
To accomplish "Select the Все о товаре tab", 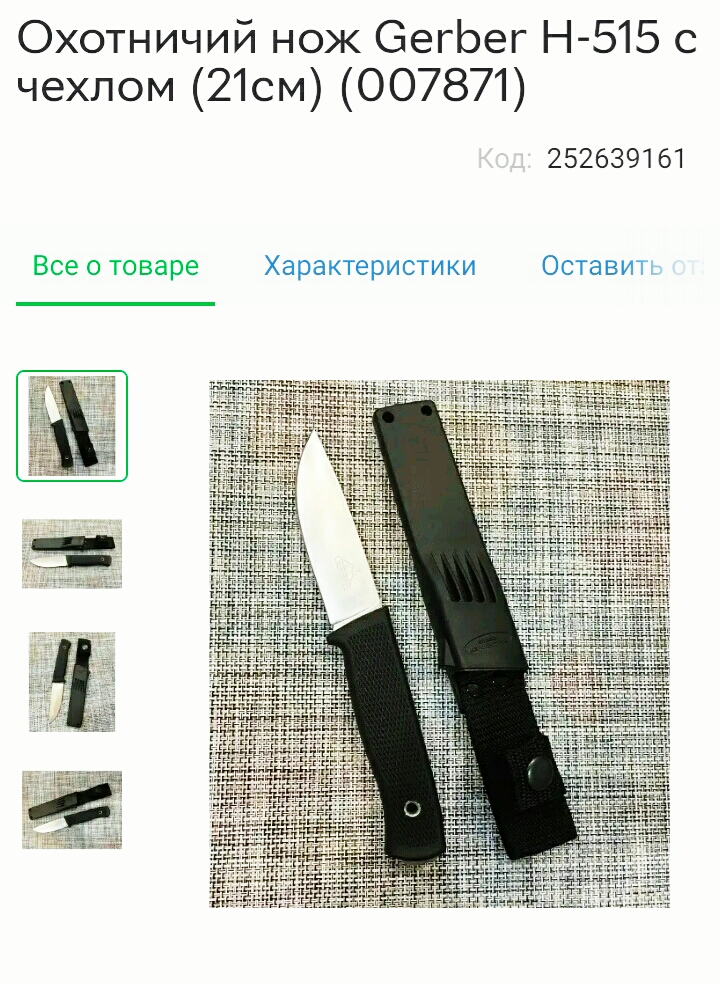I will pyautogui.click(x=116, y=267).
